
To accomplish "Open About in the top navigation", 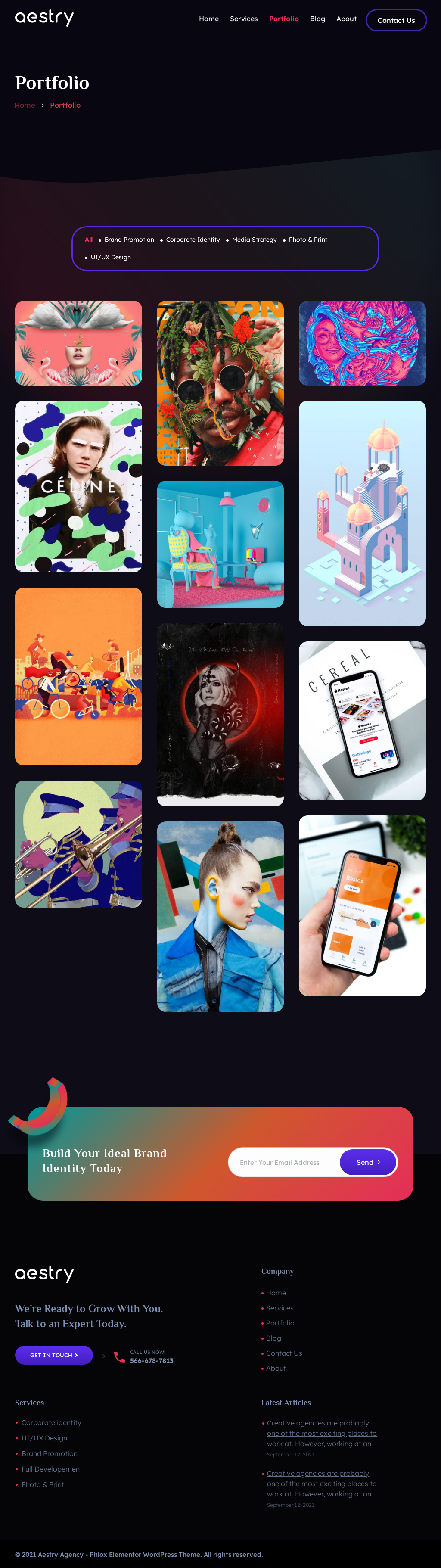I will (x=346, y=19).
